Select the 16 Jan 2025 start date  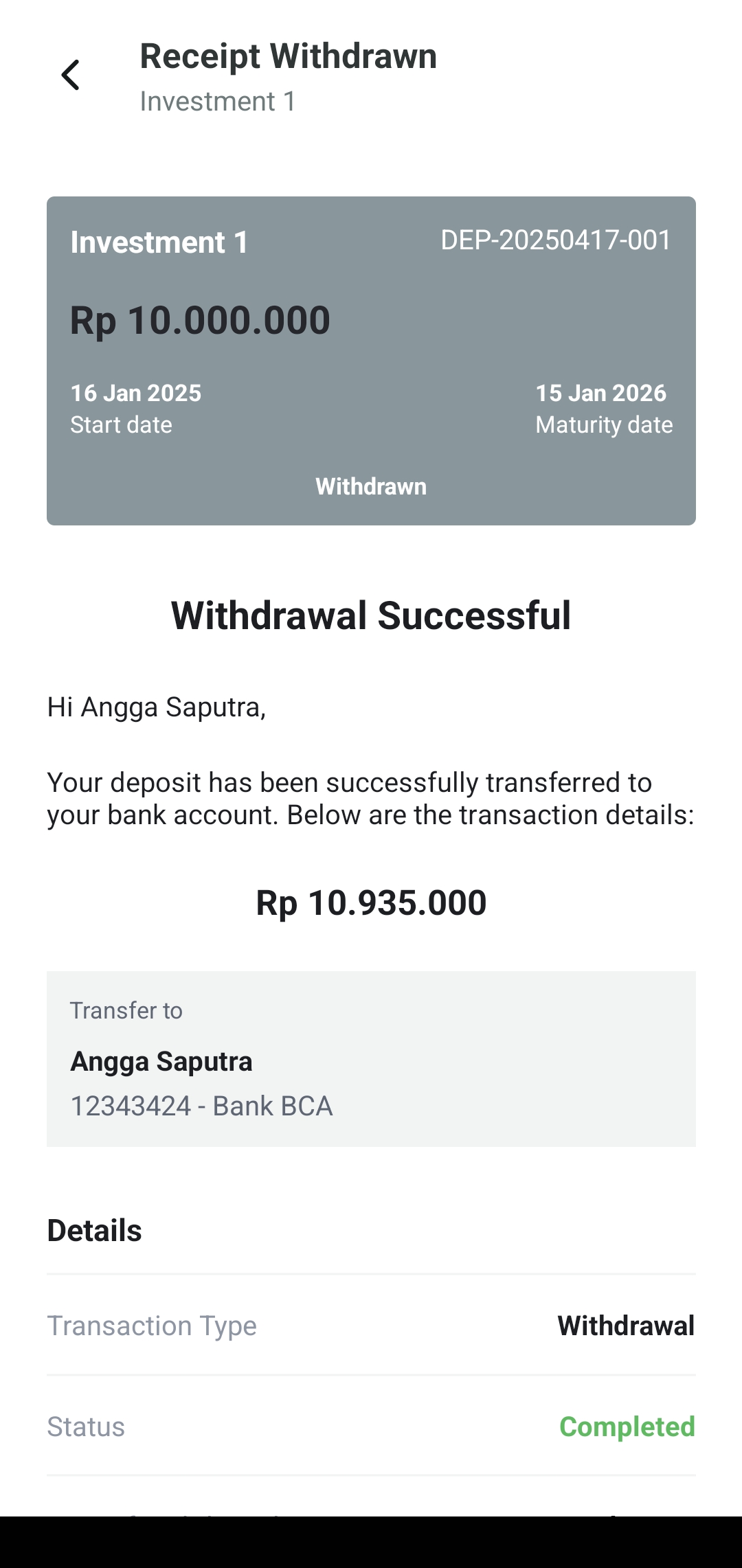tap(135, 392)
